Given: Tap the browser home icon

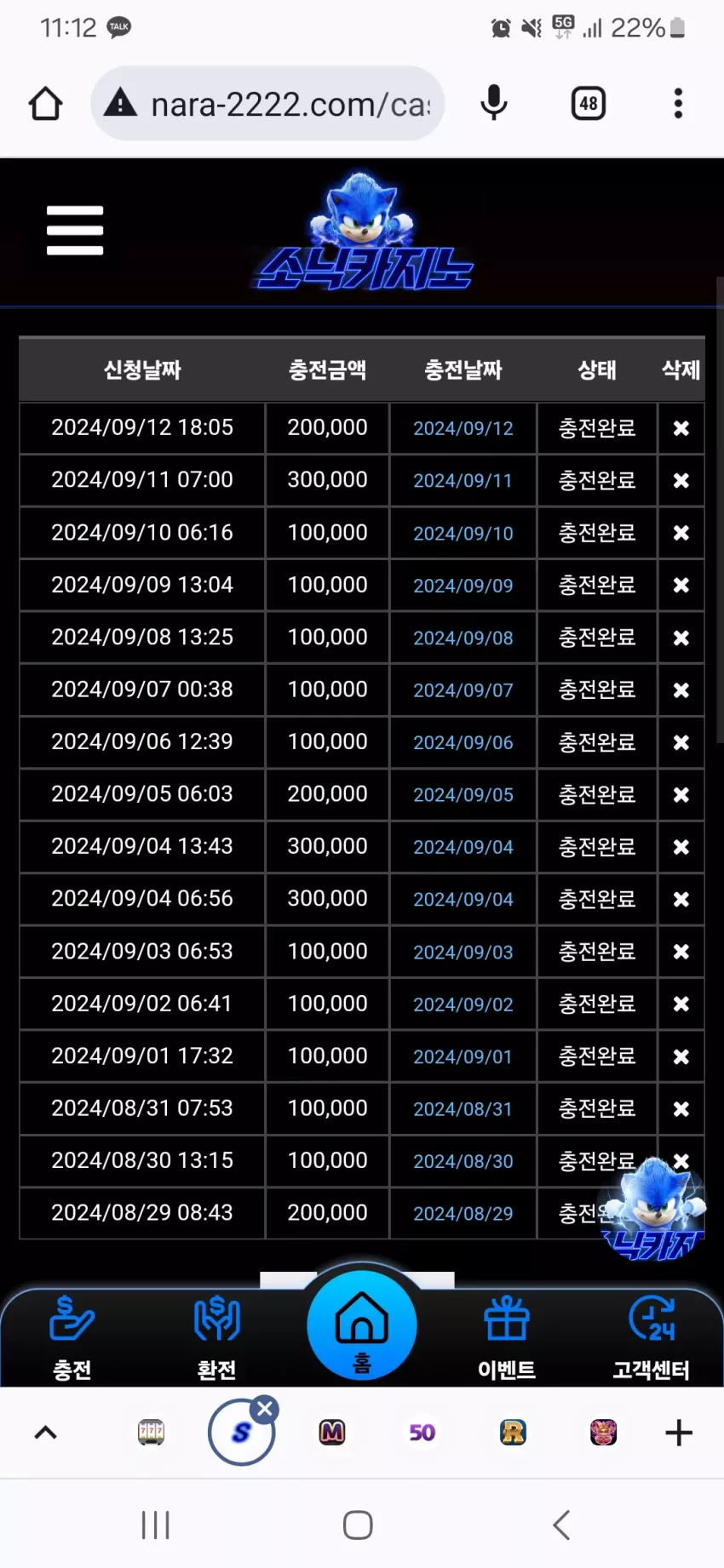Looking at the screenshot, I should tap(46, 104).
